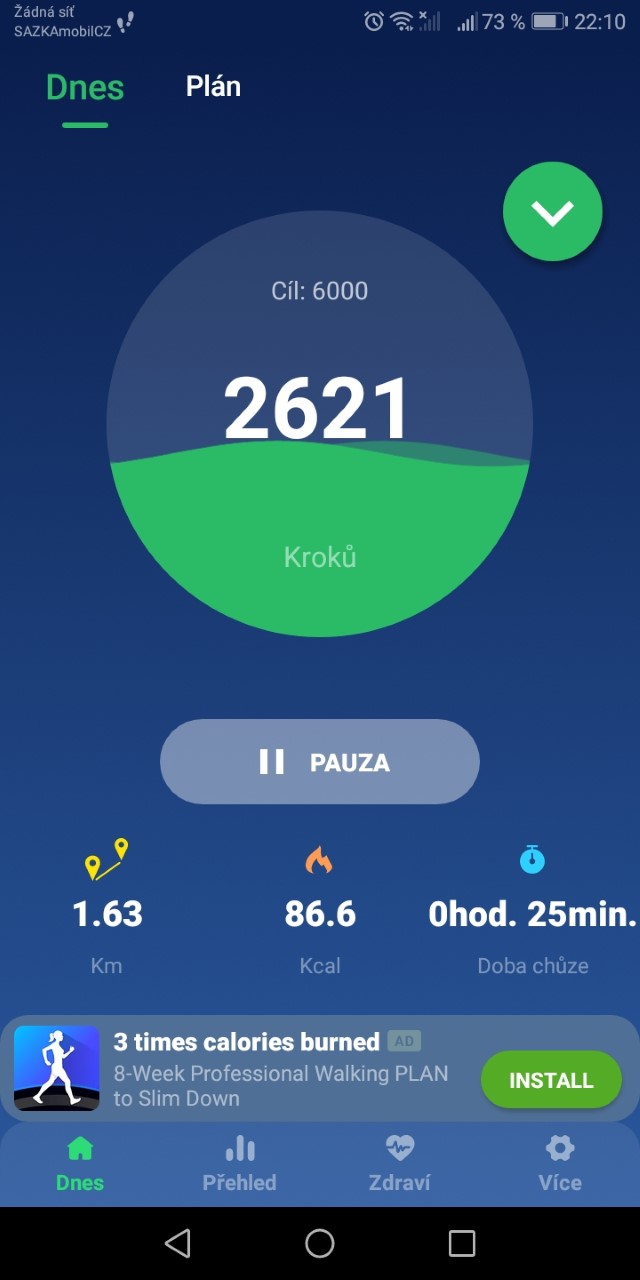Go back with the system back button

coord(178,1243)
